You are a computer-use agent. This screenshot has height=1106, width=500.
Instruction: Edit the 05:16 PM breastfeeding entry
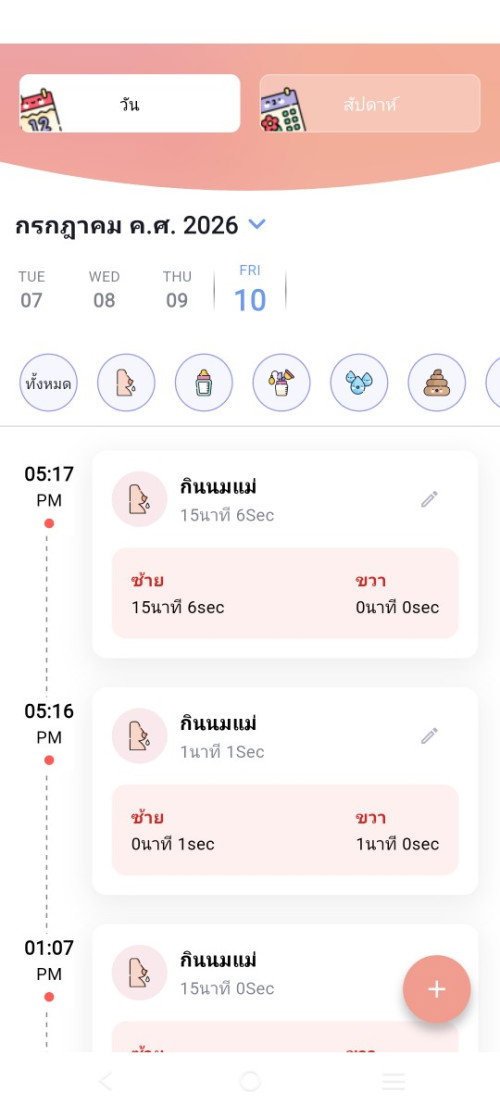(429, 736)
